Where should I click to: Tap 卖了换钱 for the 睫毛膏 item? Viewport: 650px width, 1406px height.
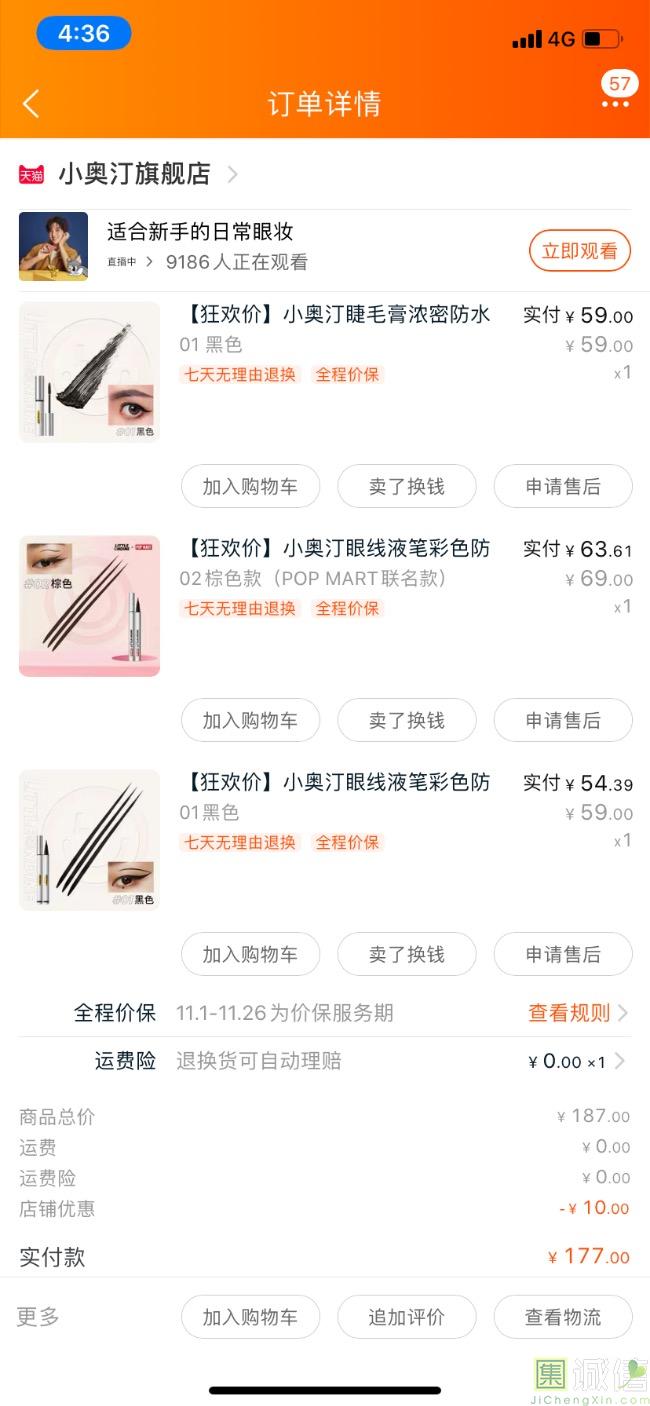point(406,487)
